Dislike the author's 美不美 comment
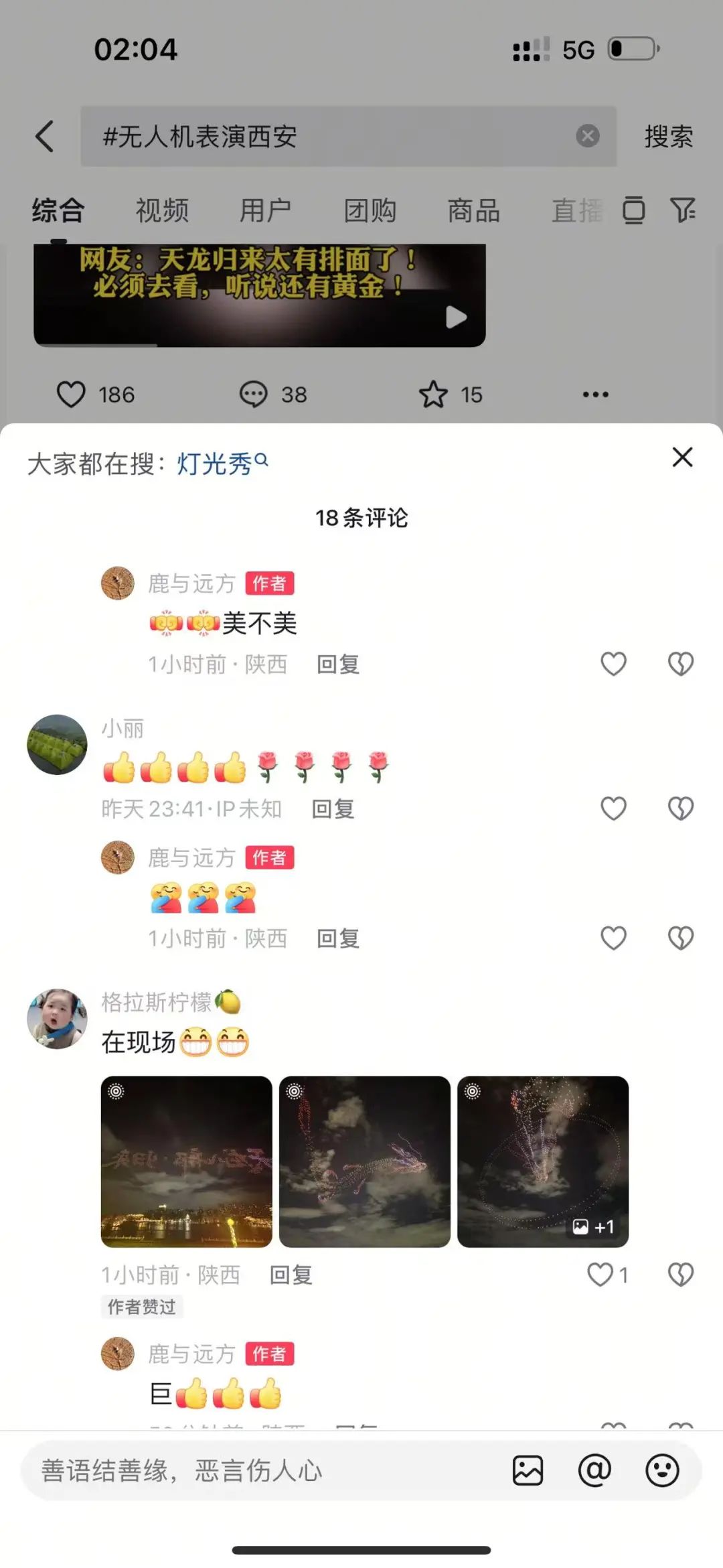The height and width of the screenshot is (1568, 723). [681, 664]
